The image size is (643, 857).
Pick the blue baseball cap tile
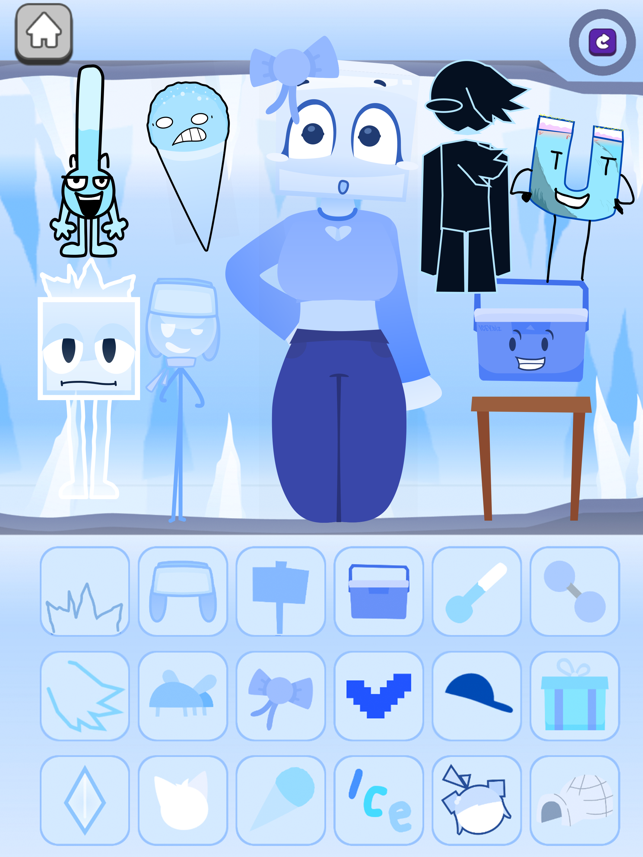[477, 696]
